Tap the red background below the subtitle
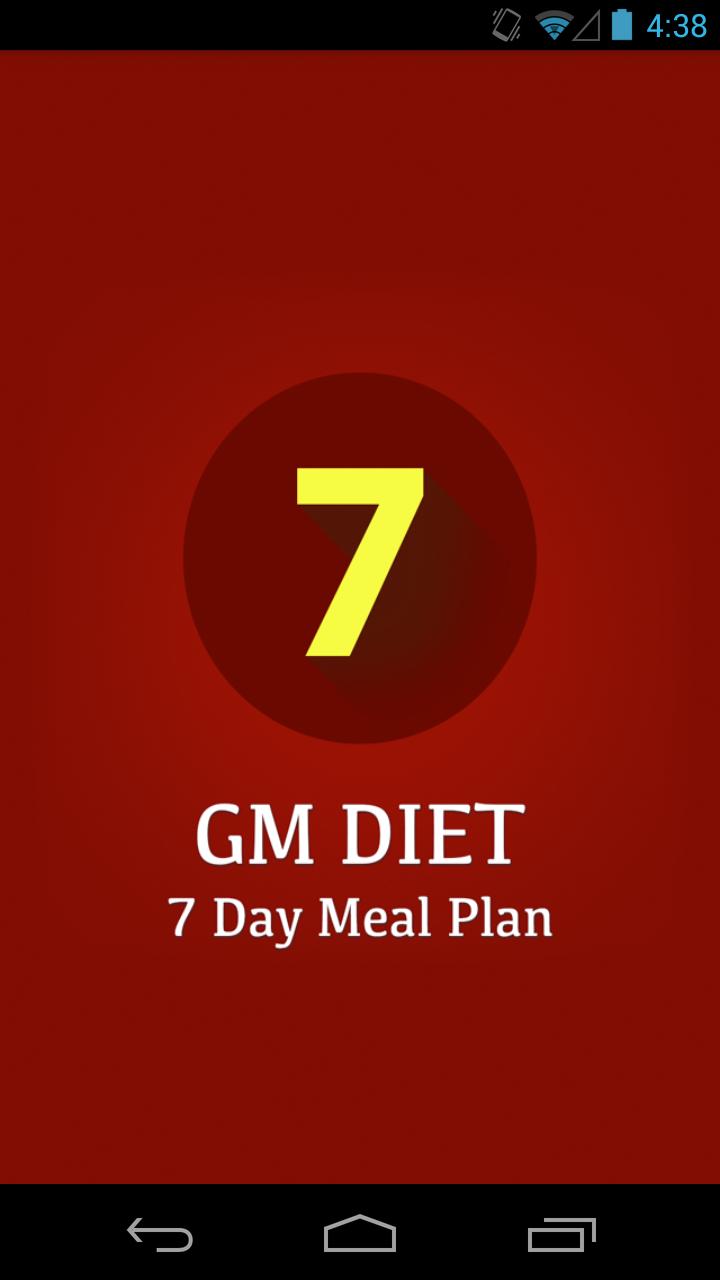720x1280 pixels. tap(360, 1060)
